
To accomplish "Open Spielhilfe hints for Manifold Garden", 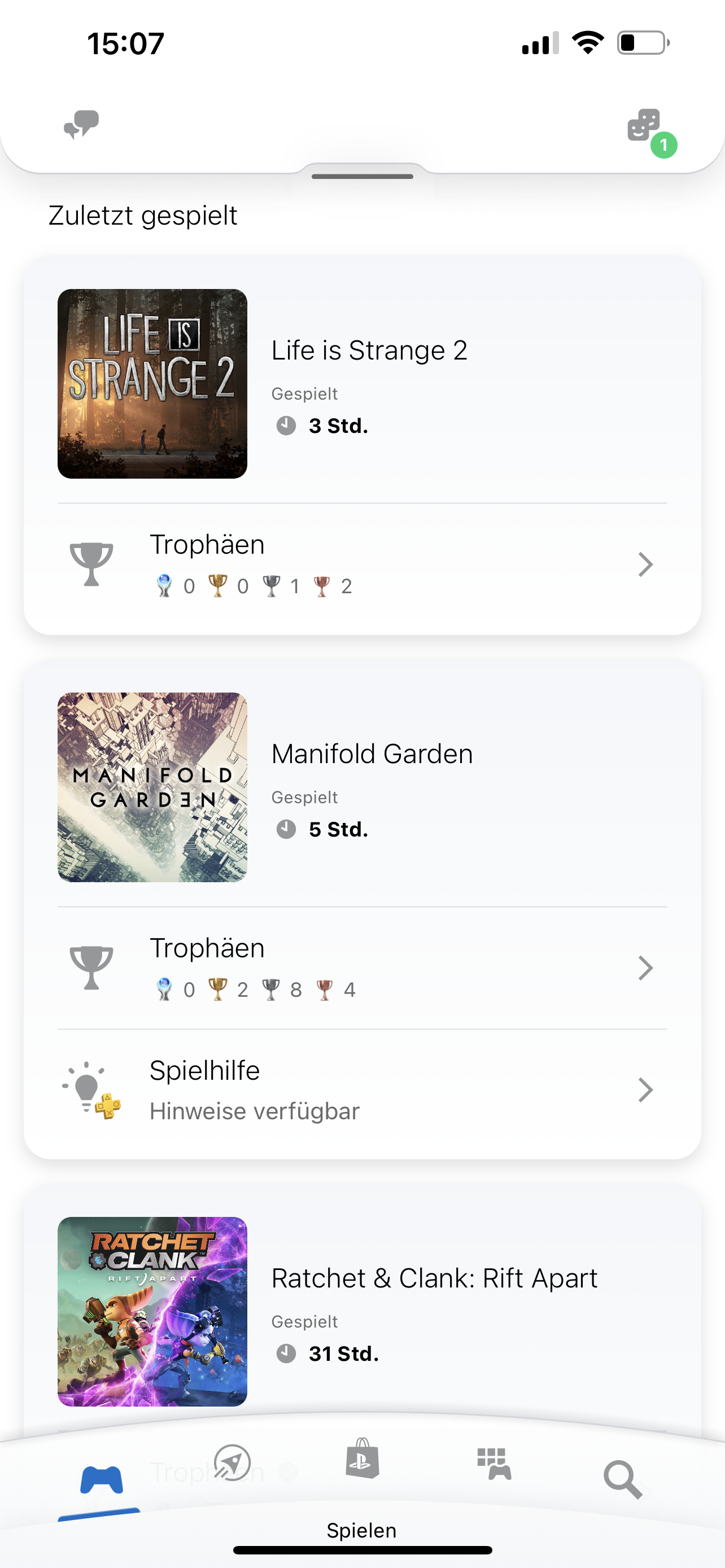I will pos(361,1089).
